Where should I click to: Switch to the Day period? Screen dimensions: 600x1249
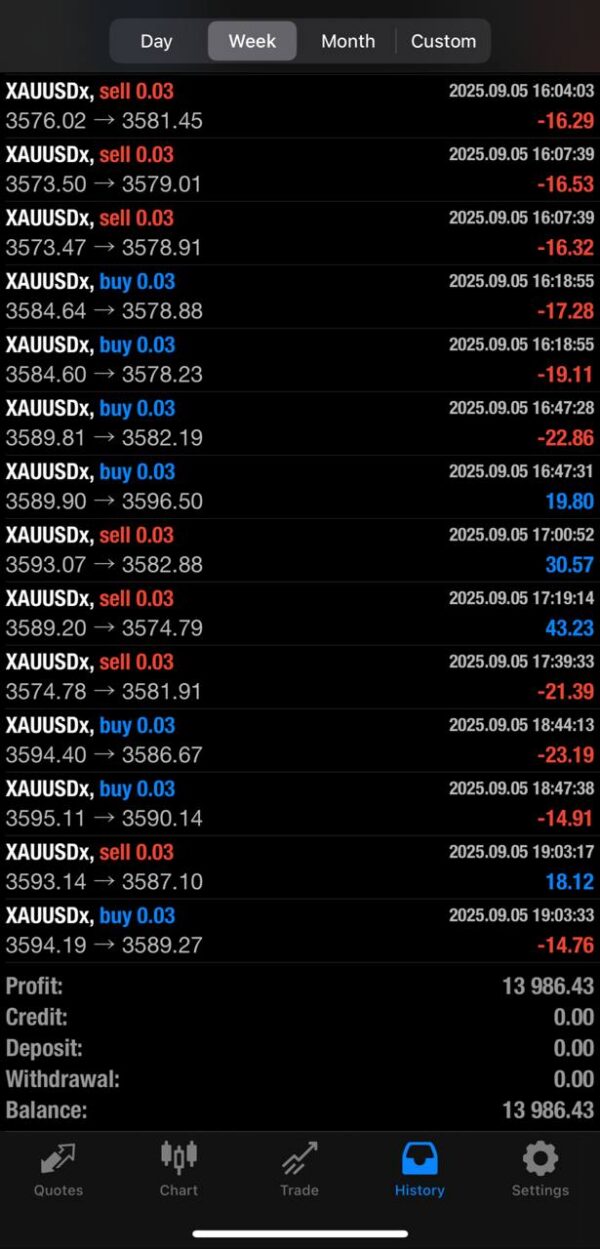[156, 41]
